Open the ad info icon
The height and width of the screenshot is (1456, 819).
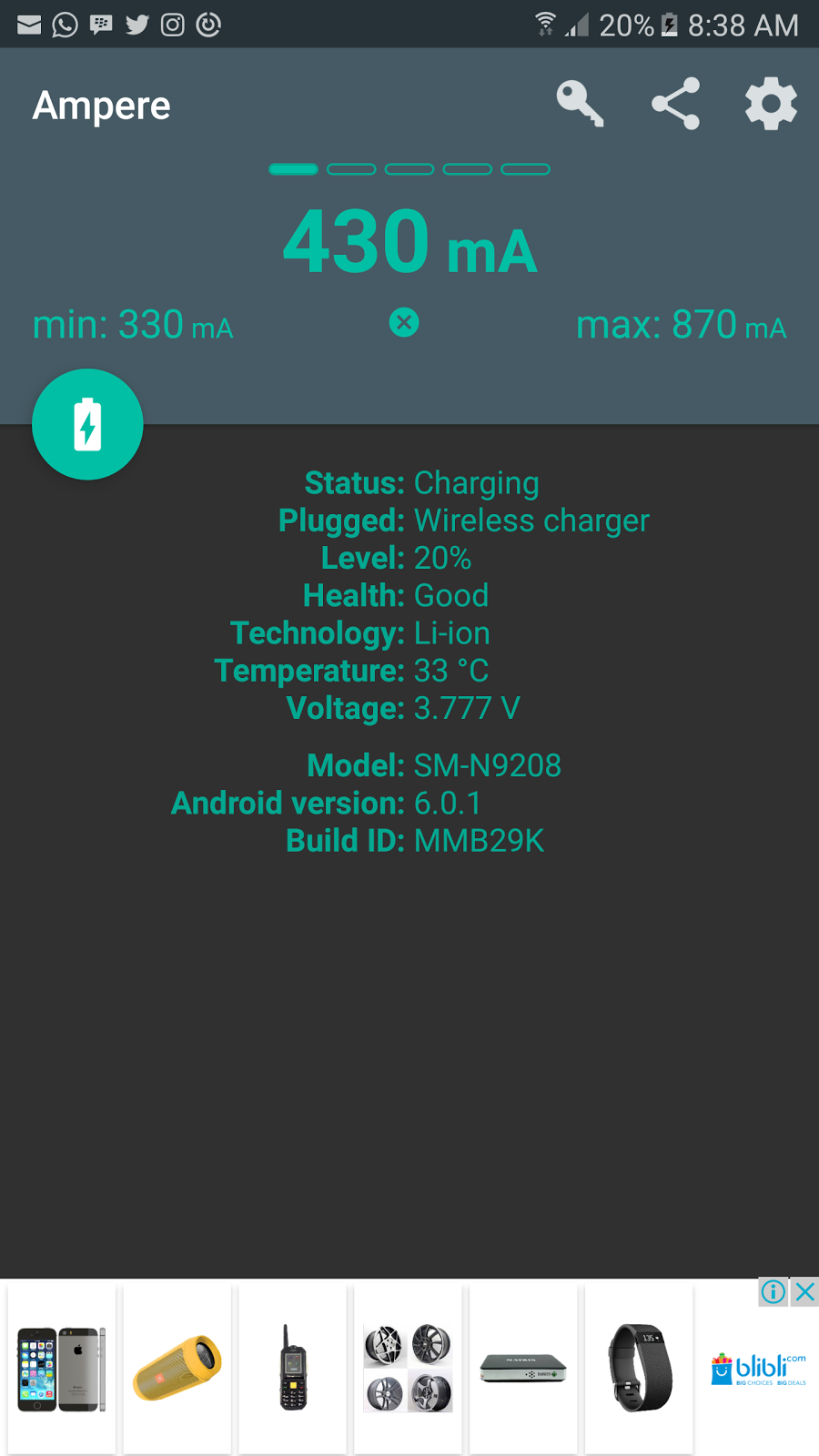[x=773, y=1291]
